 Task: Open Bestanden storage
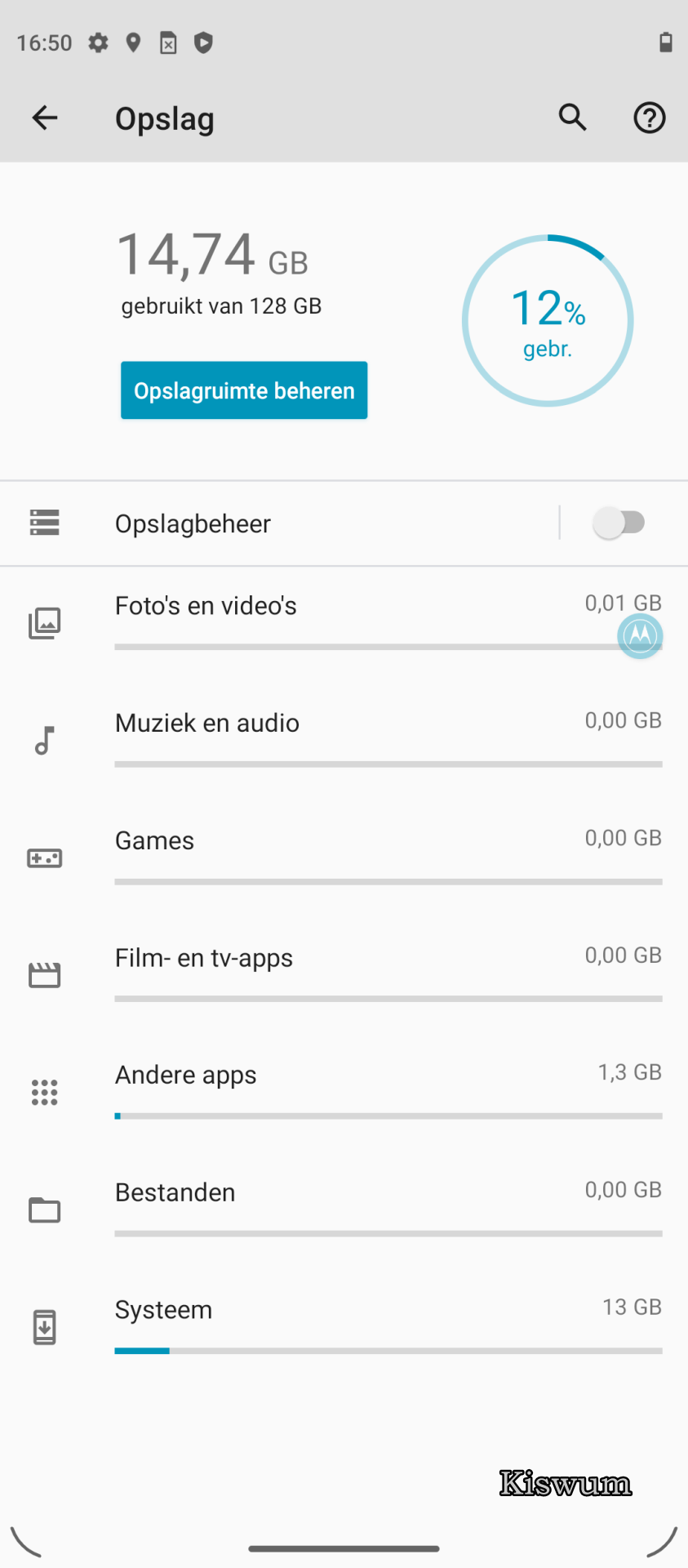coord(344,1211)
